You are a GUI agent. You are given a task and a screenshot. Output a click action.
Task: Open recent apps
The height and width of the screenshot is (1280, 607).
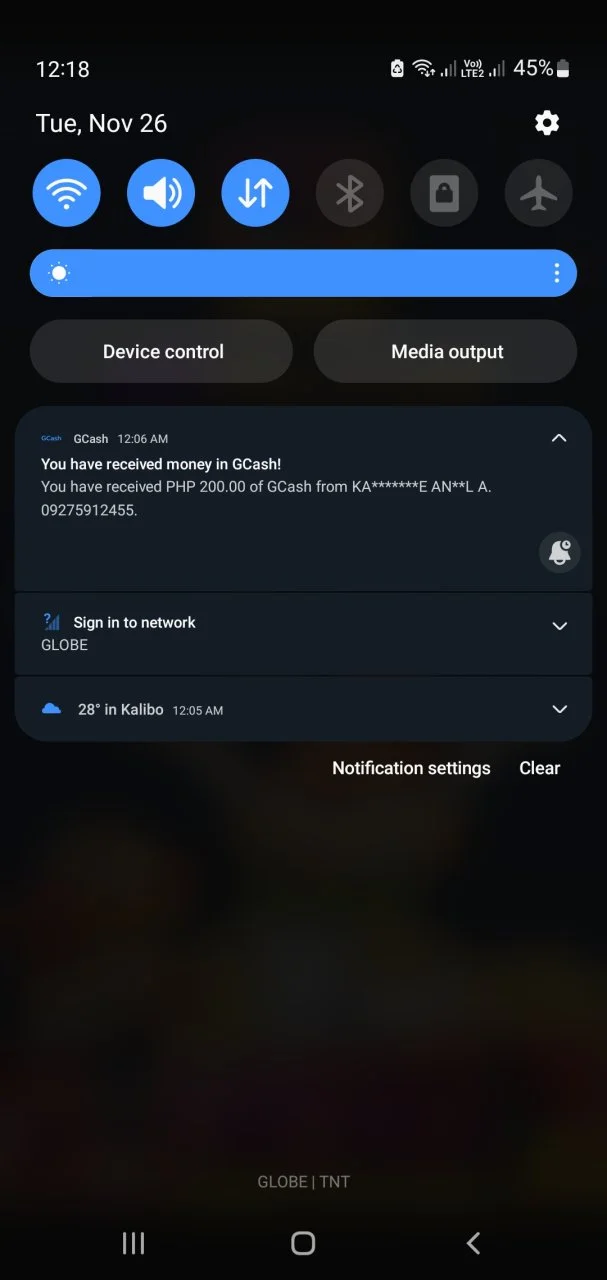(133, 1243)
